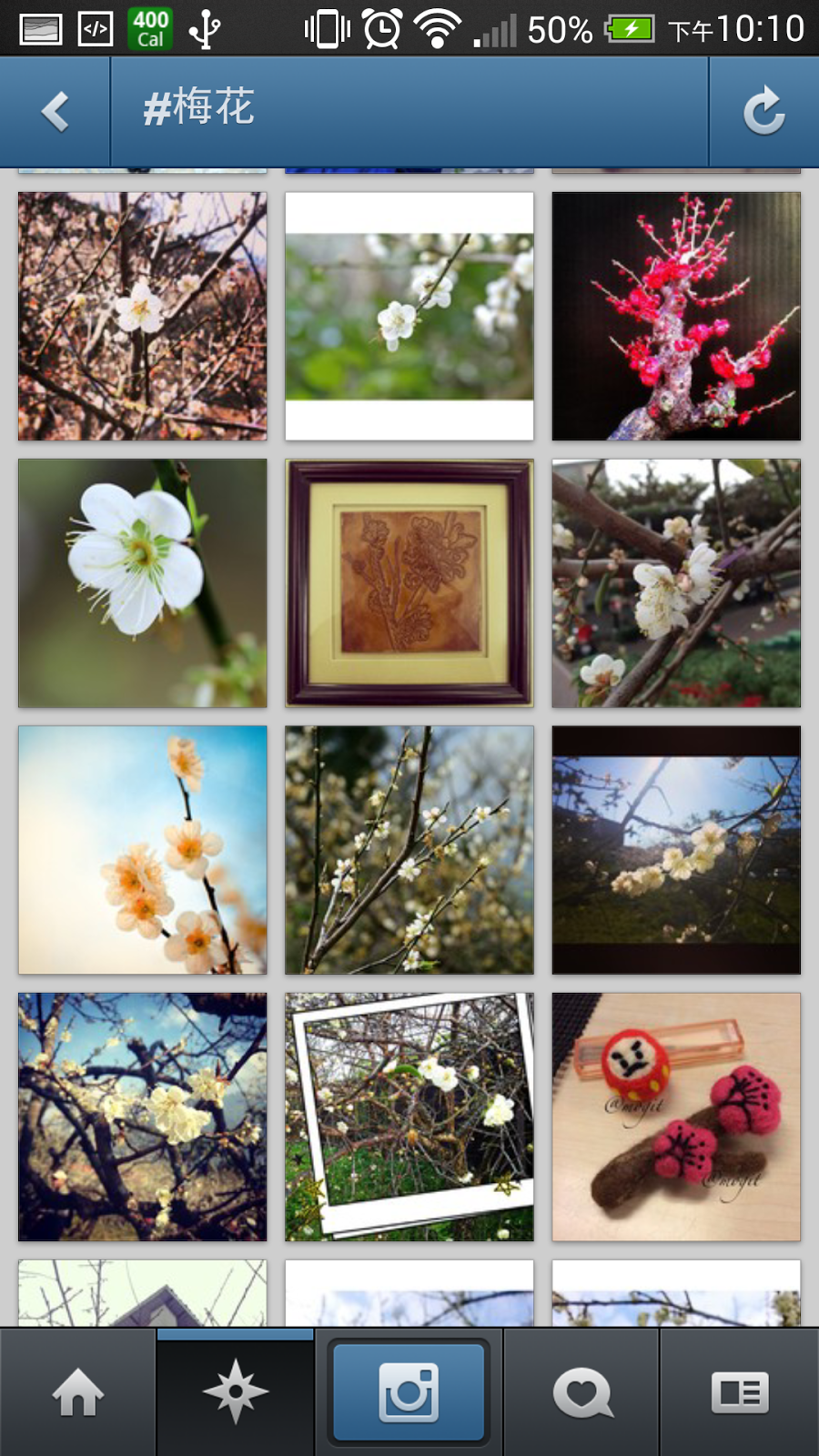View the thin twigs with small blossoms photo
The width and height of the screenshot is (819, 1456).
(x=409, y=849)
